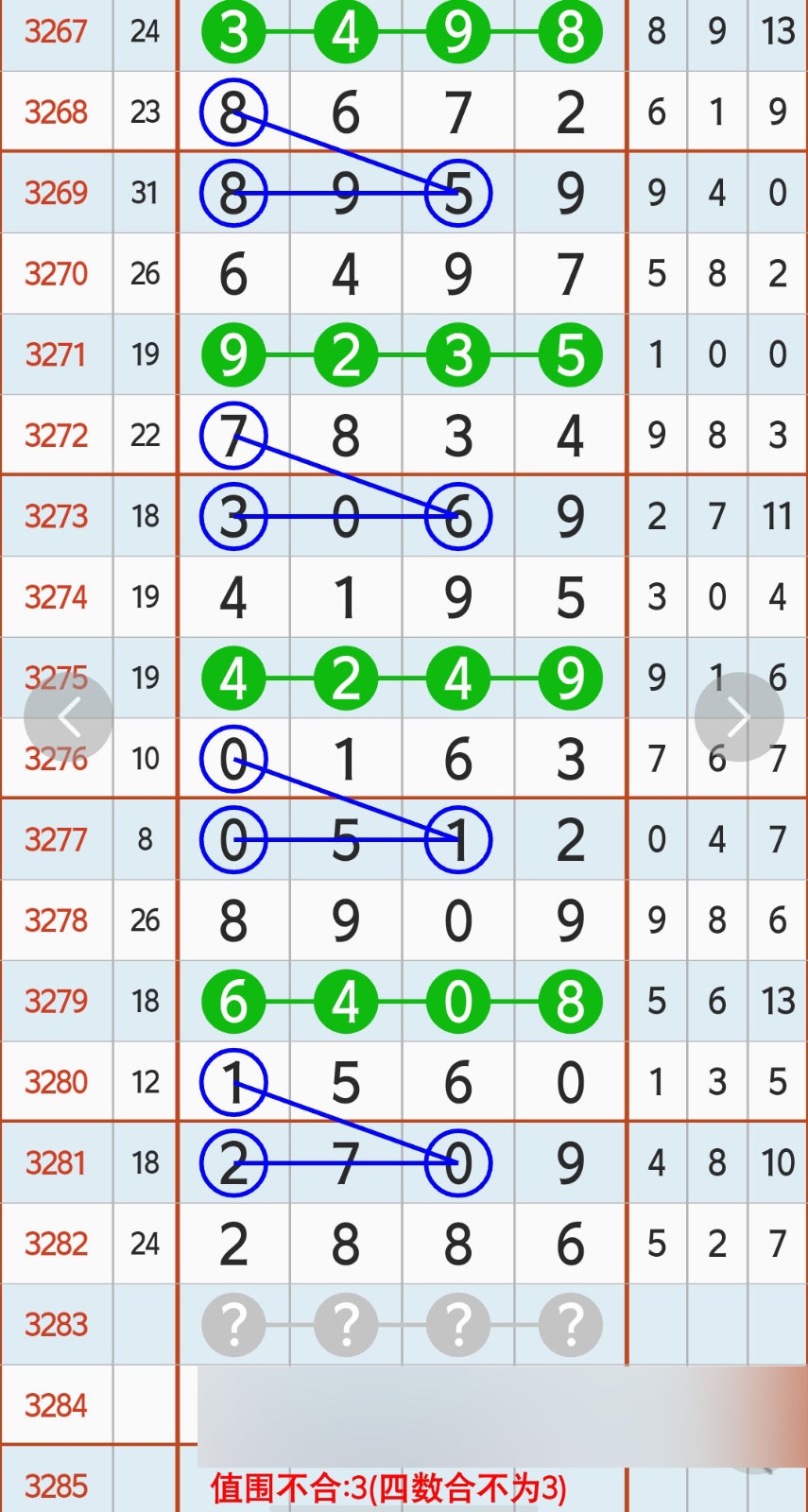Select the last question mark in row 3283
This screenshot has height=1512, width=808.
pos(570,1324)
